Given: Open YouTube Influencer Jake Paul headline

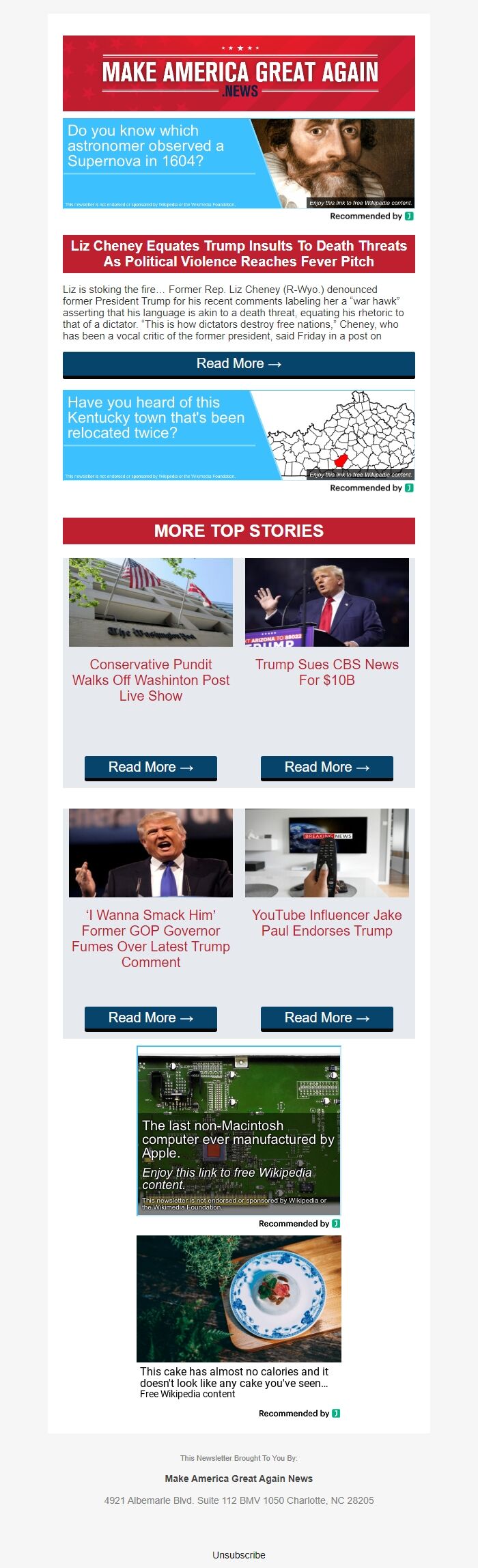Looking at the screenshot, I should pos(326,923).
